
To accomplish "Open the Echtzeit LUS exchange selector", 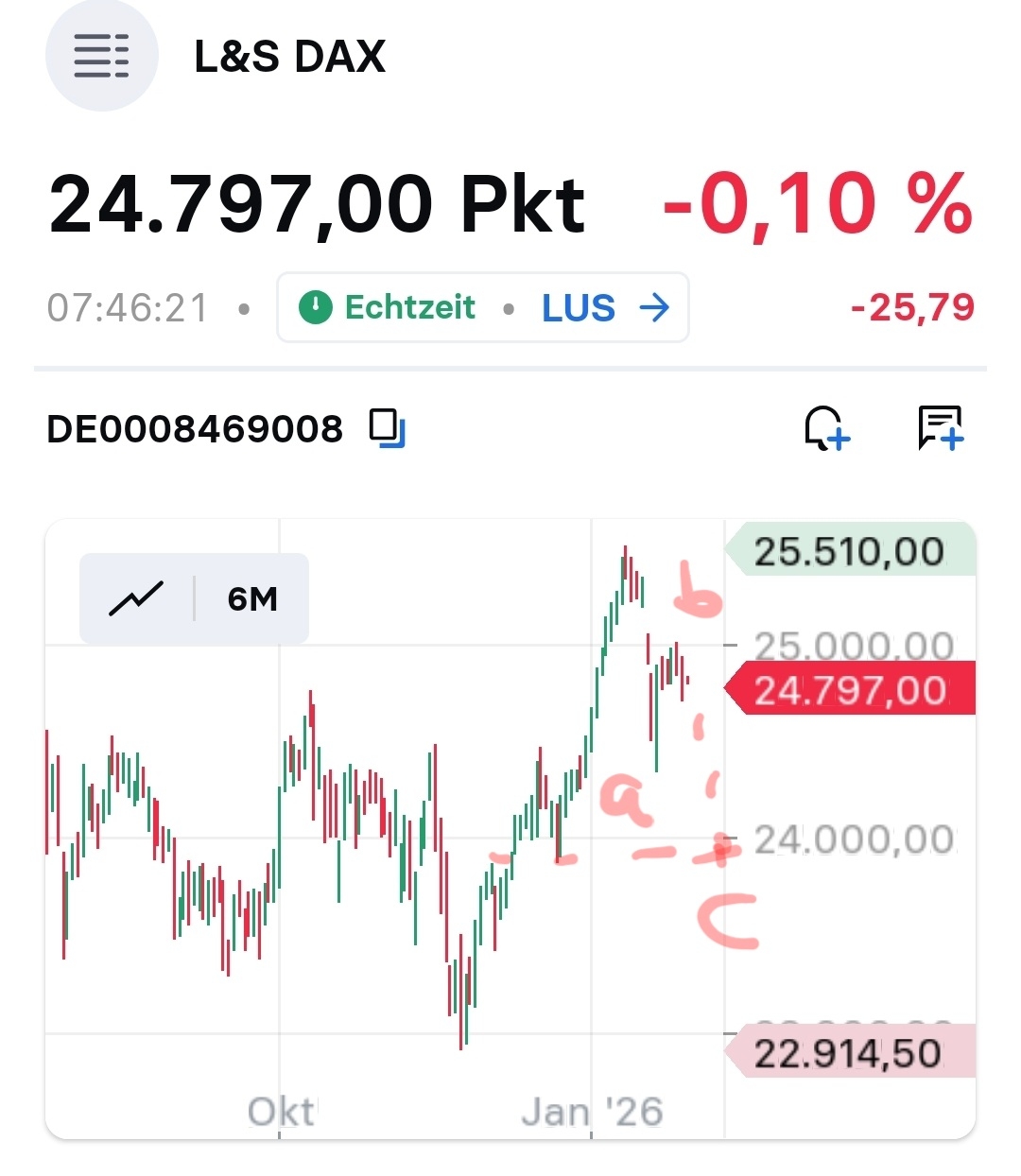I will coord(483,307).
